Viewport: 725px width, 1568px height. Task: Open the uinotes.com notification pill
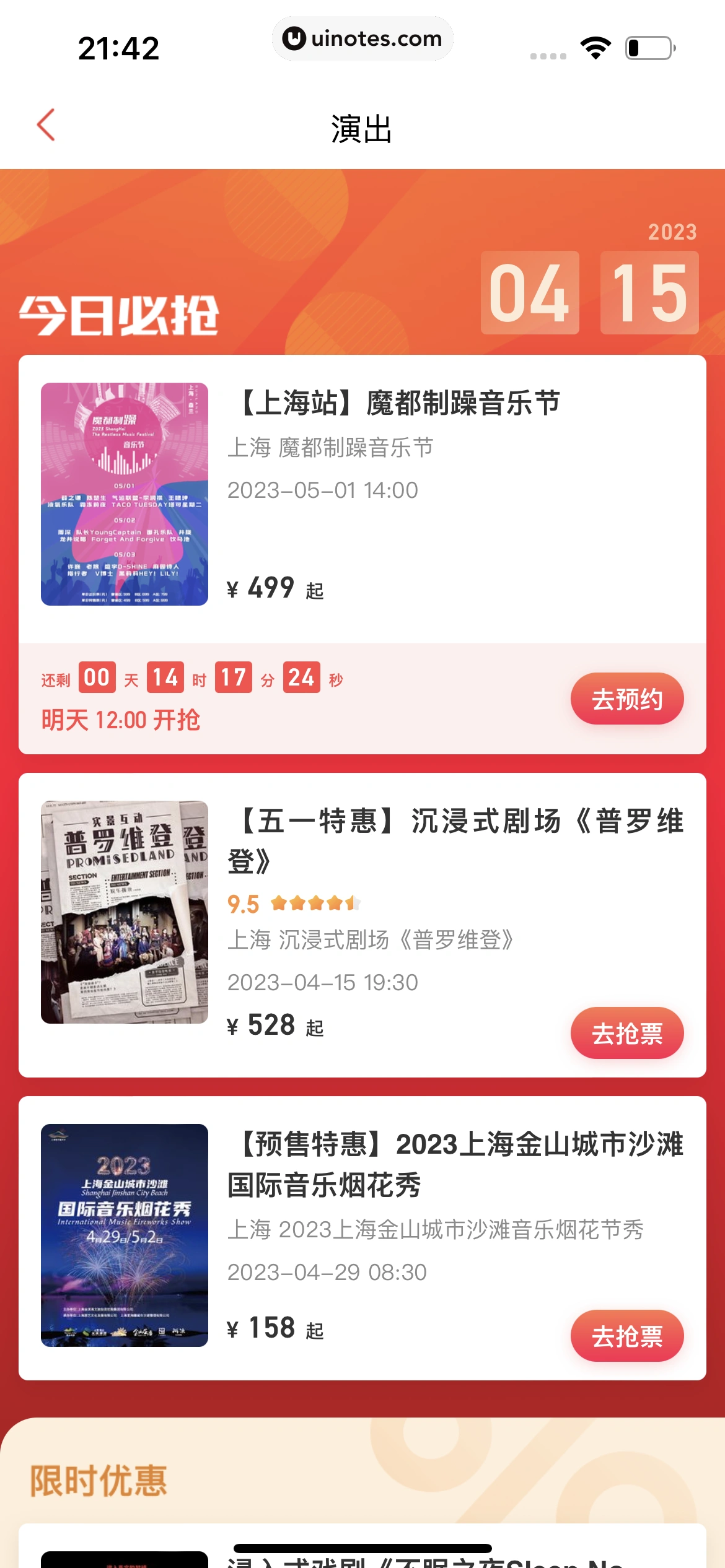(x=362, y=38)
